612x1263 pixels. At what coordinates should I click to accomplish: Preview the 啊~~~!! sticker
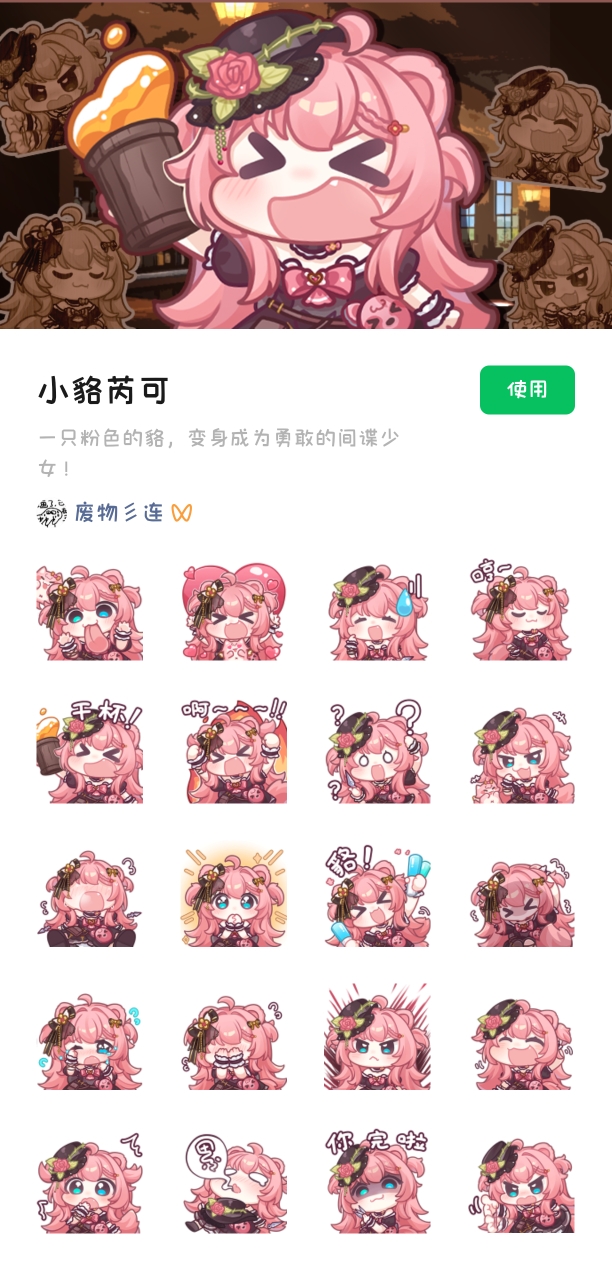(x=236, y=754)
